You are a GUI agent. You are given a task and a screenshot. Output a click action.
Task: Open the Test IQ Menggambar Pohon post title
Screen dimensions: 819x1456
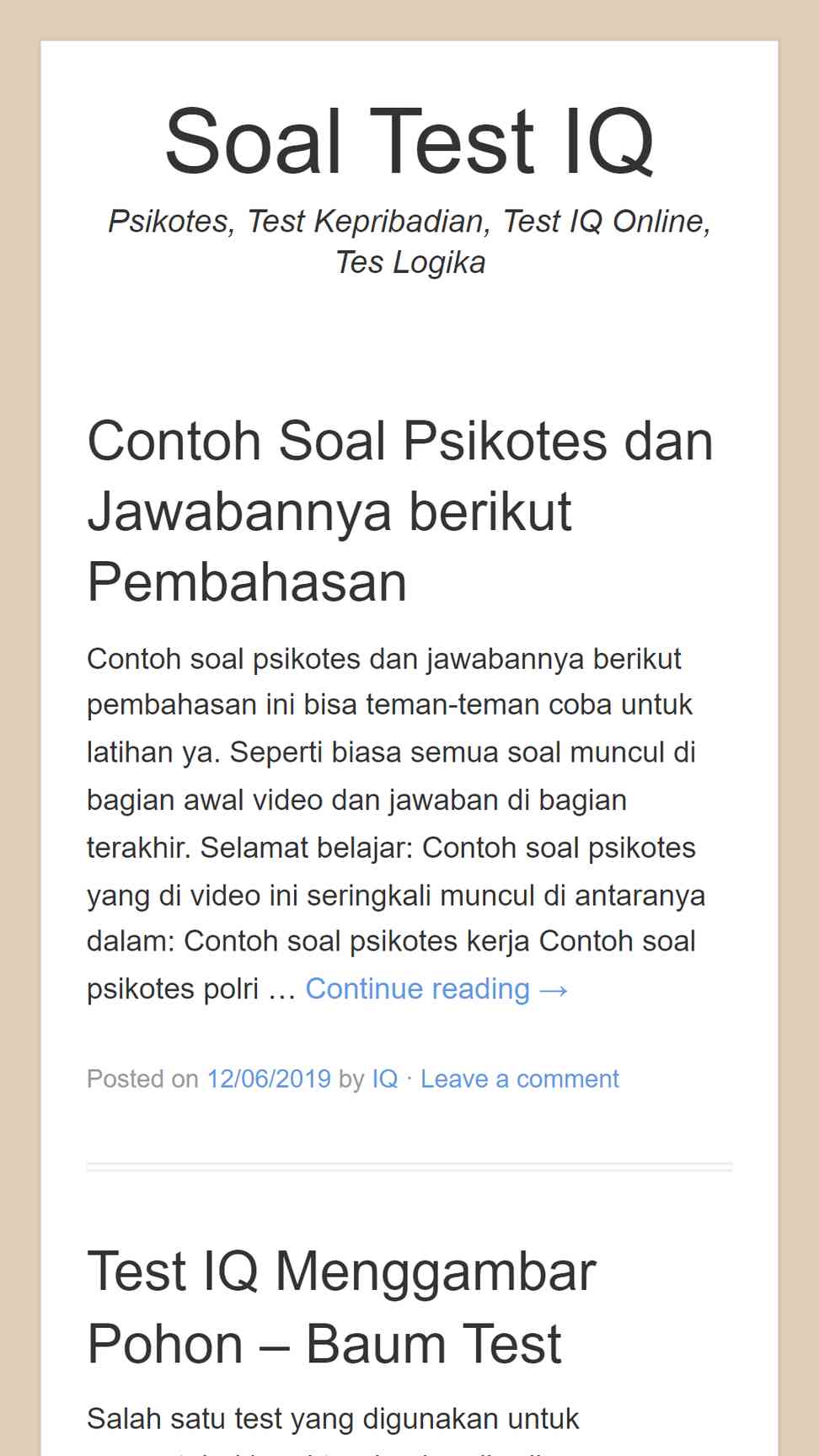click(x=341, y=1307)
